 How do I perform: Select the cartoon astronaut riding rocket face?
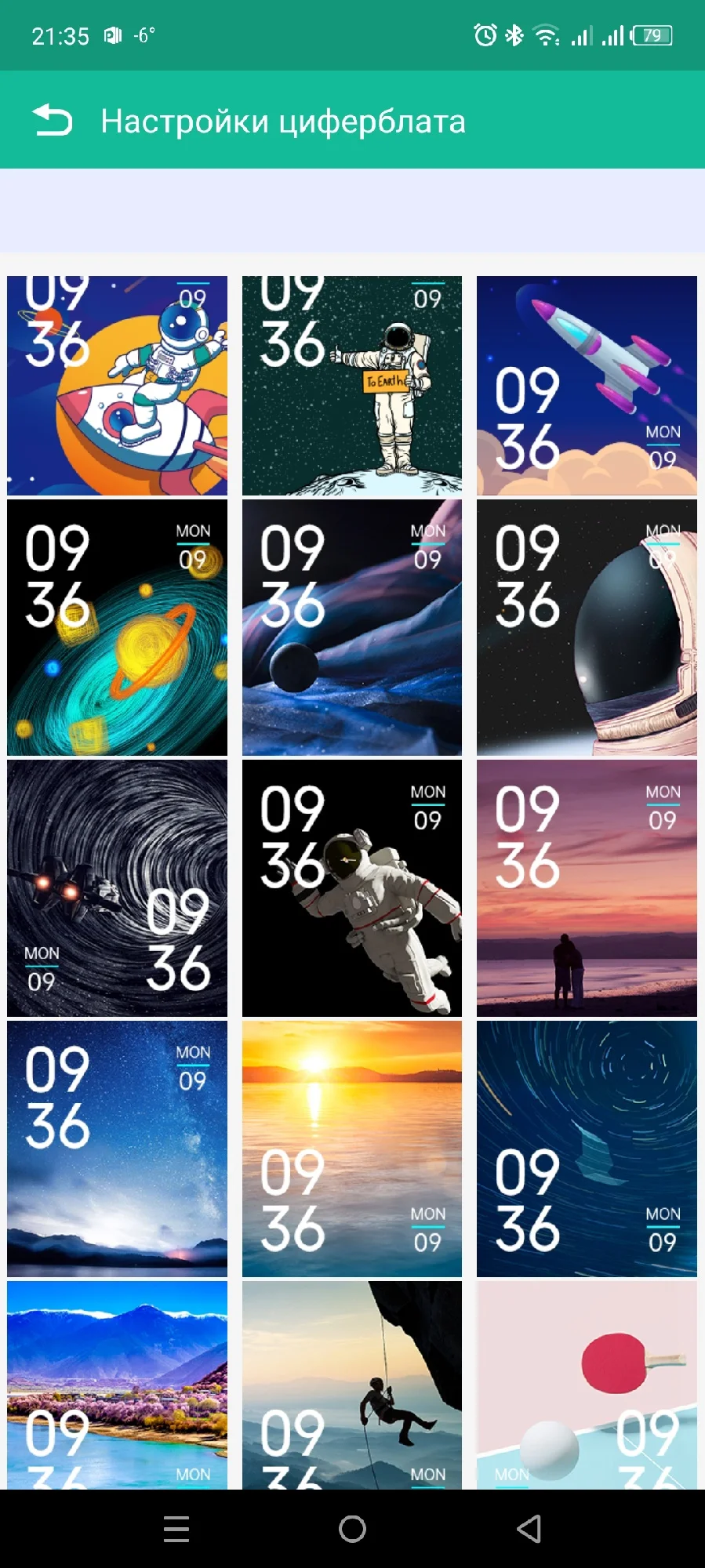[117, 385]
